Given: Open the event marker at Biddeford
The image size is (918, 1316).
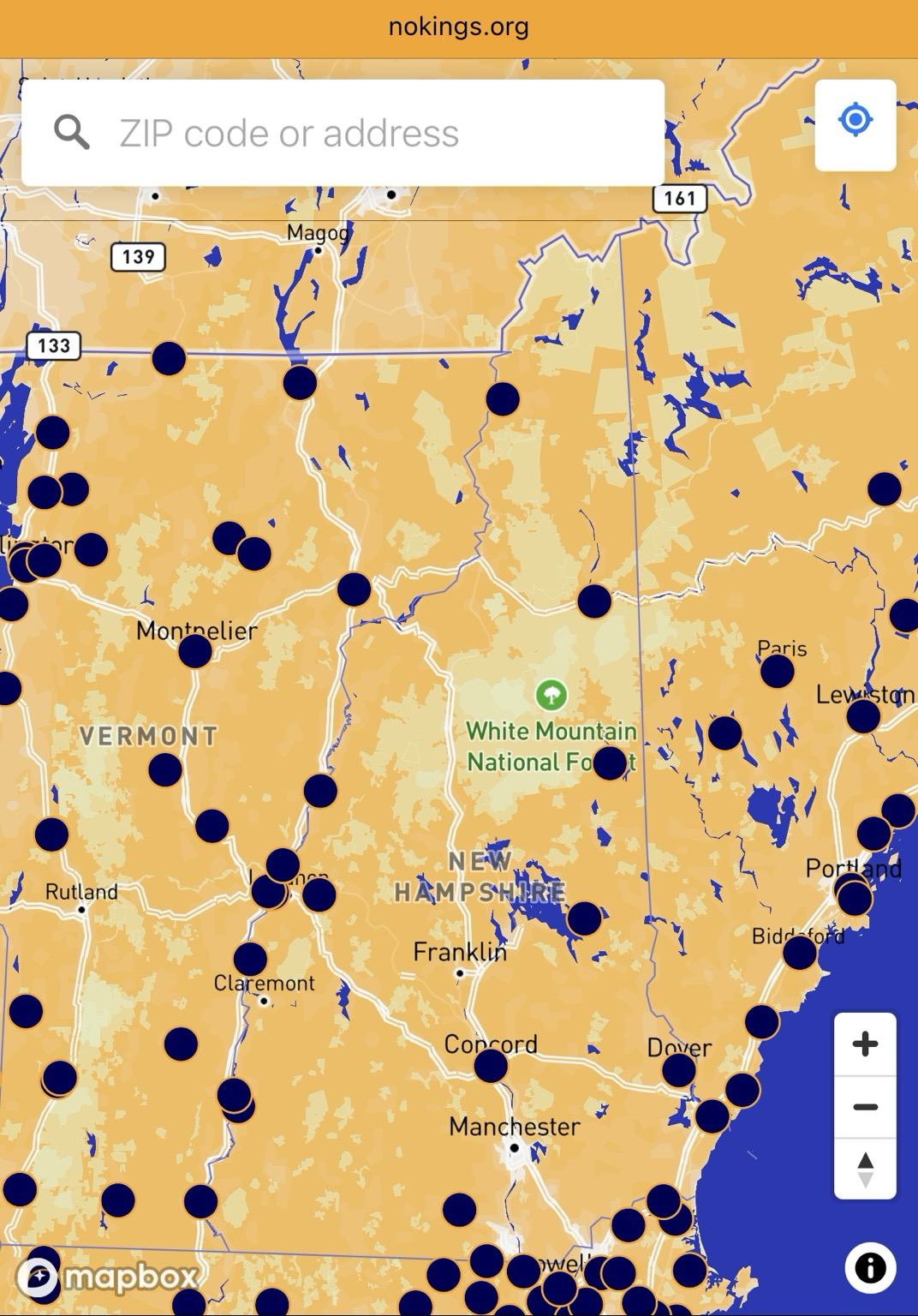Looking at the screenshot, I should pos(799,952).
